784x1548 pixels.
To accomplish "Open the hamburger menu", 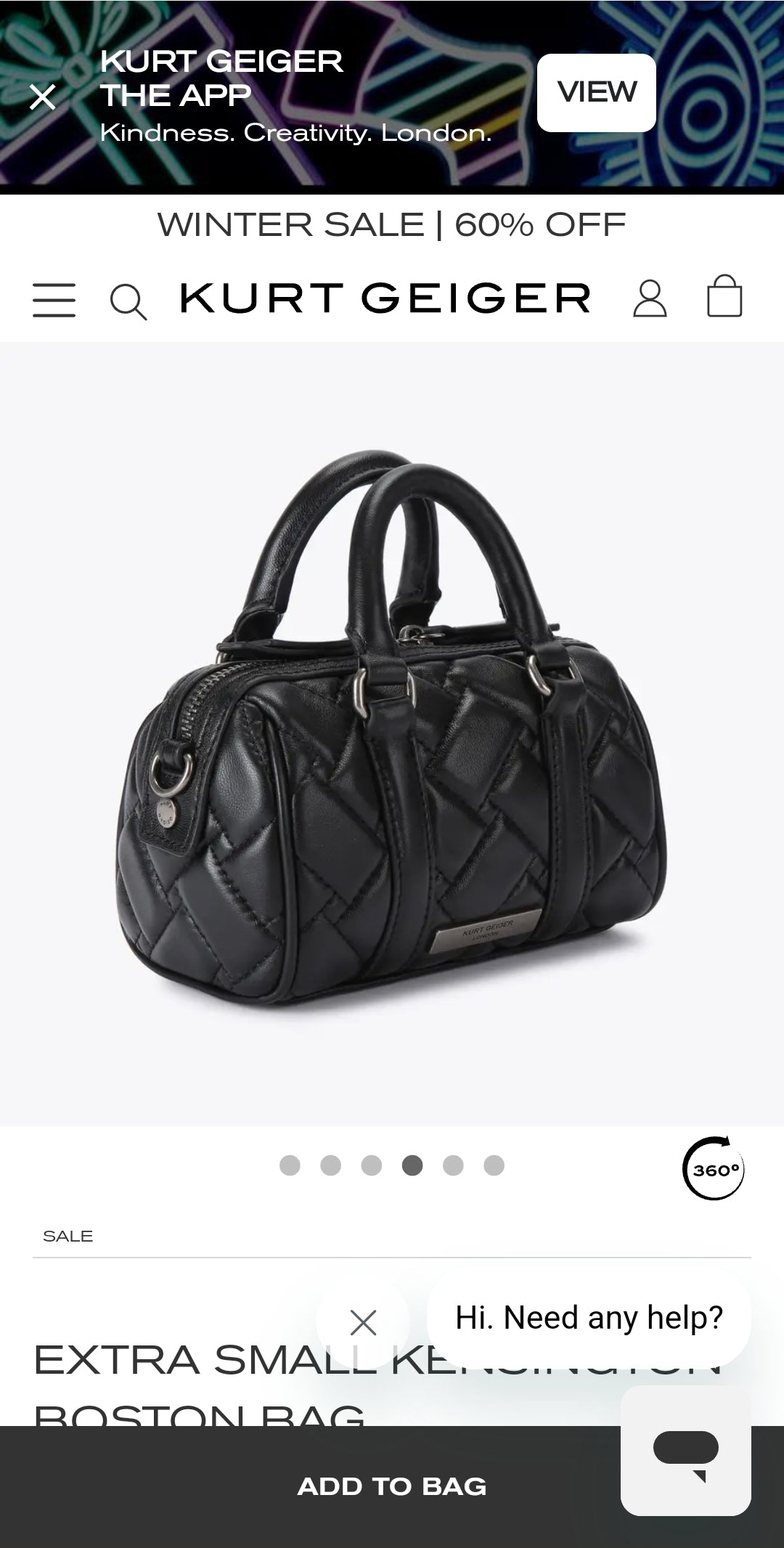I will pyautogui.click(x=54, y=300).
